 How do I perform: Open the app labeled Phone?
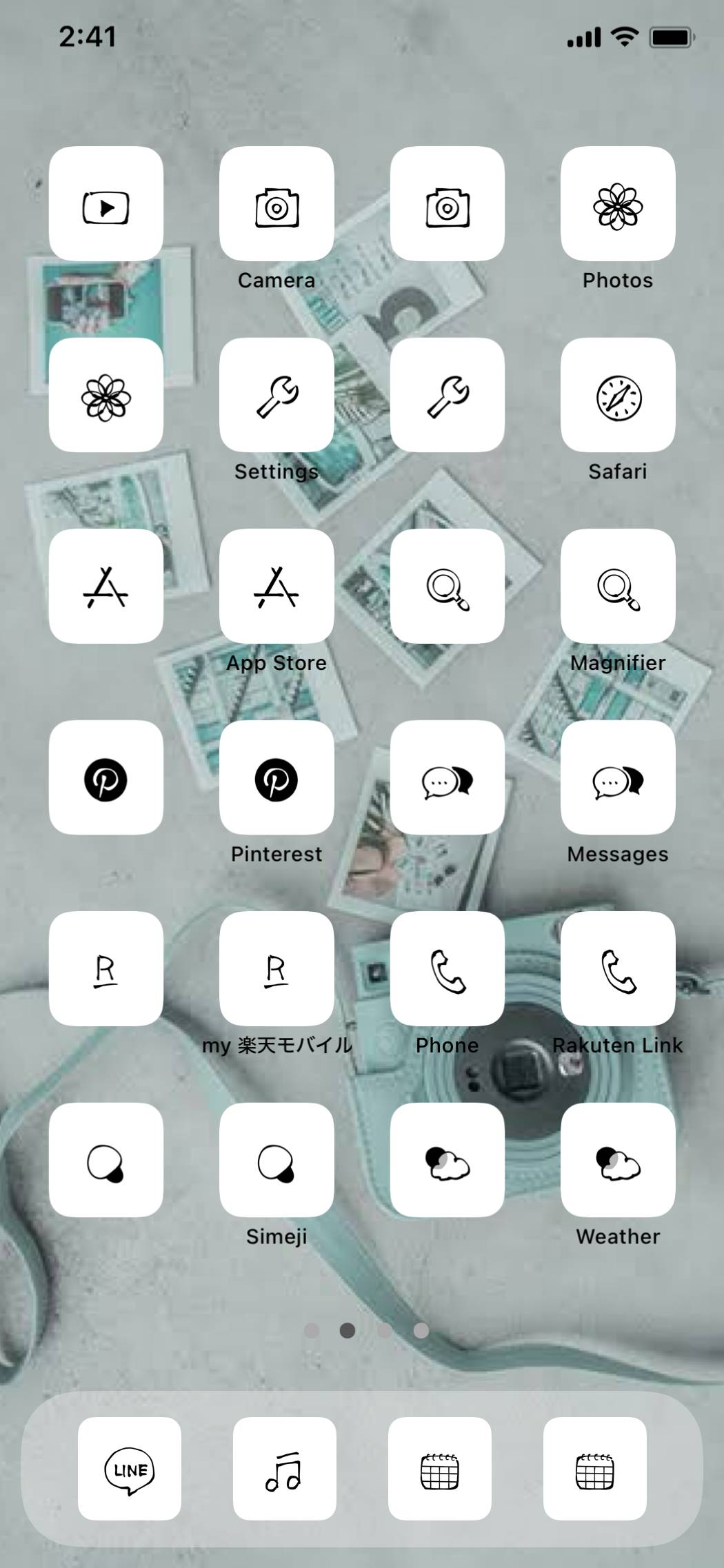[447, 969]
